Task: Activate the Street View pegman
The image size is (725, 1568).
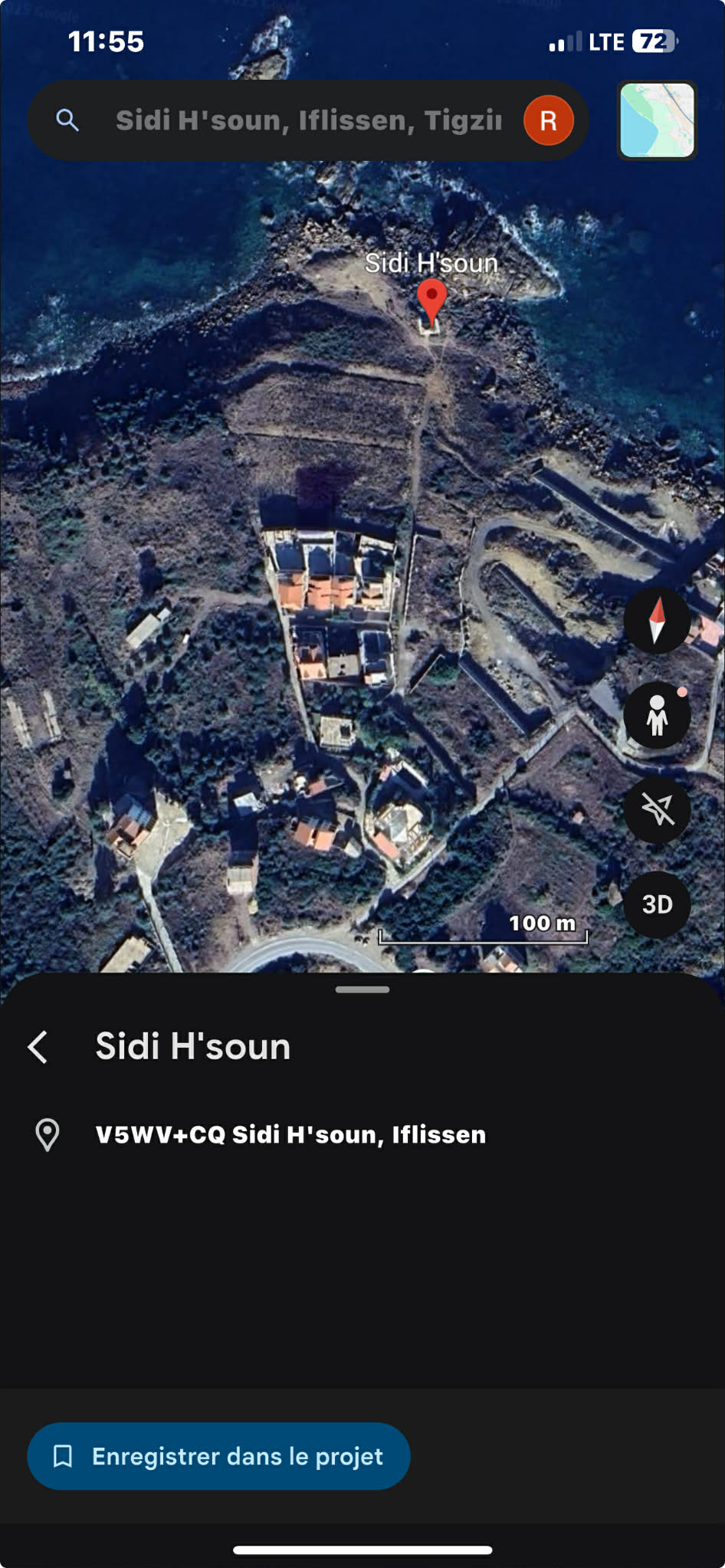Action: pyautogui.click(x=657, y=715)
